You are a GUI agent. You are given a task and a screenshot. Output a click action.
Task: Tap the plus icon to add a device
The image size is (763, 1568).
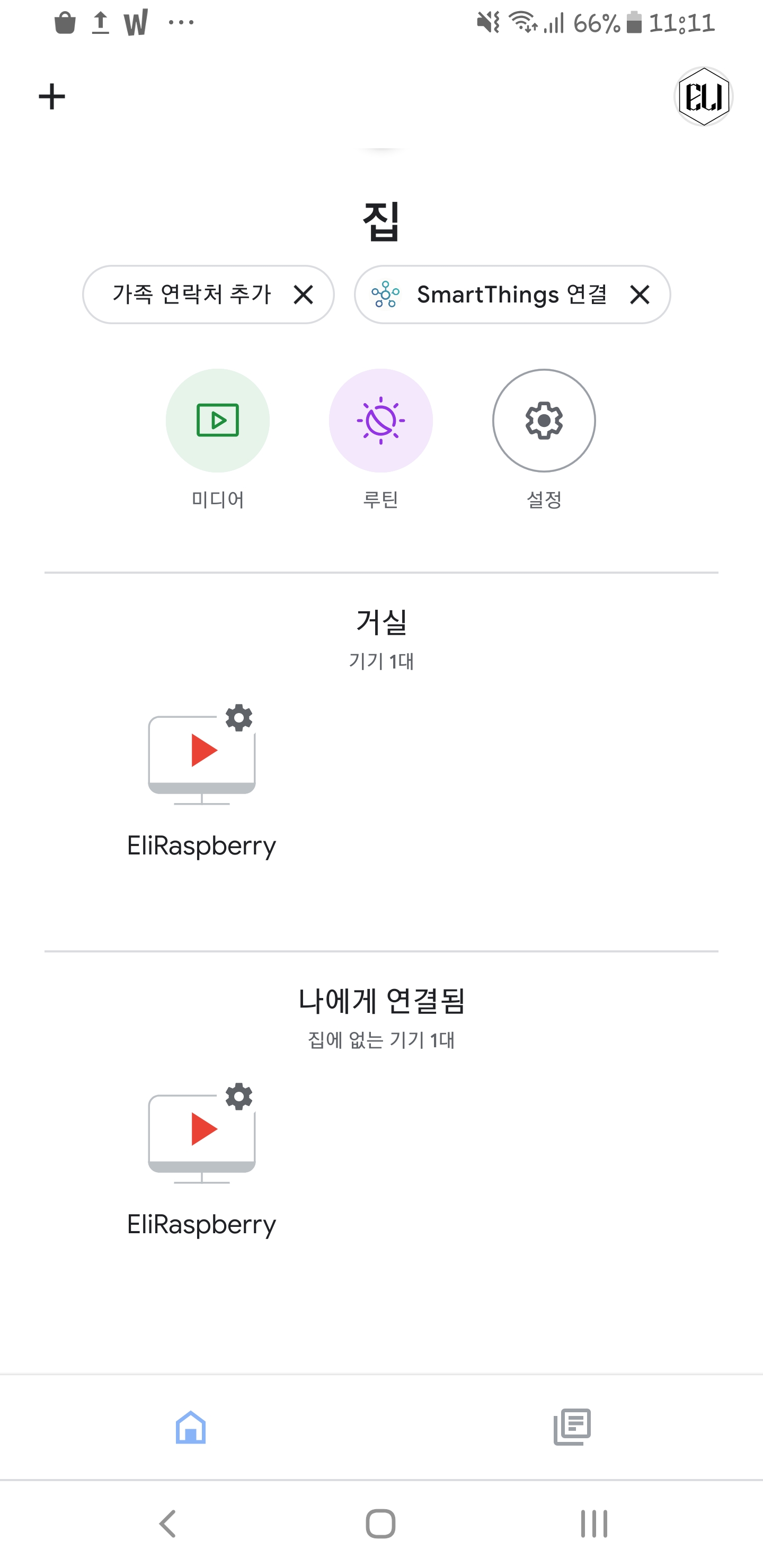coord(52,97)
